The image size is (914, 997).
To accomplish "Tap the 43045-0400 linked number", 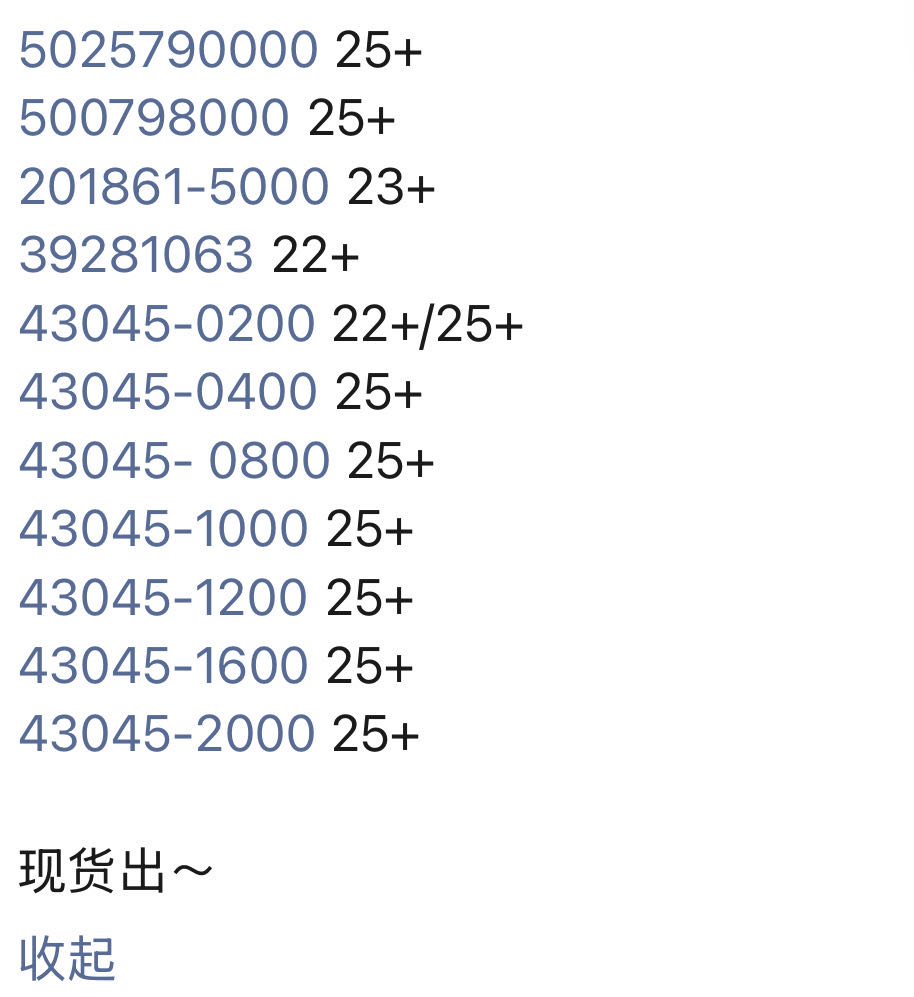I will pos(167,392).
